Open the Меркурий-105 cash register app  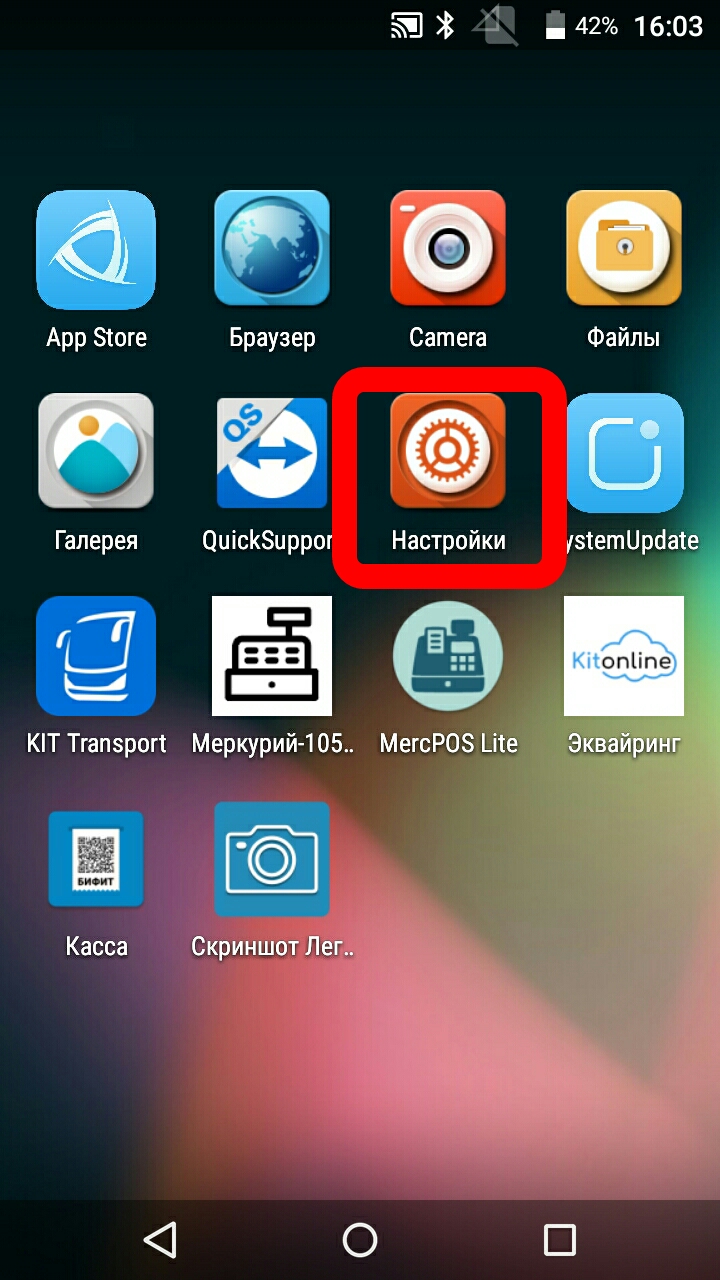coord(272,656)
